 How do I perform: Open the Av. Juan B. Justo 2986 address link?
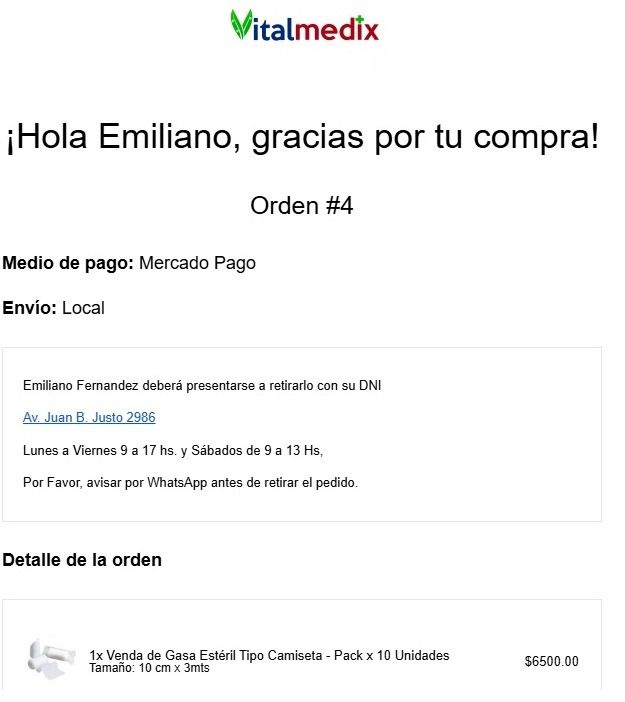(x=89, y=418)
